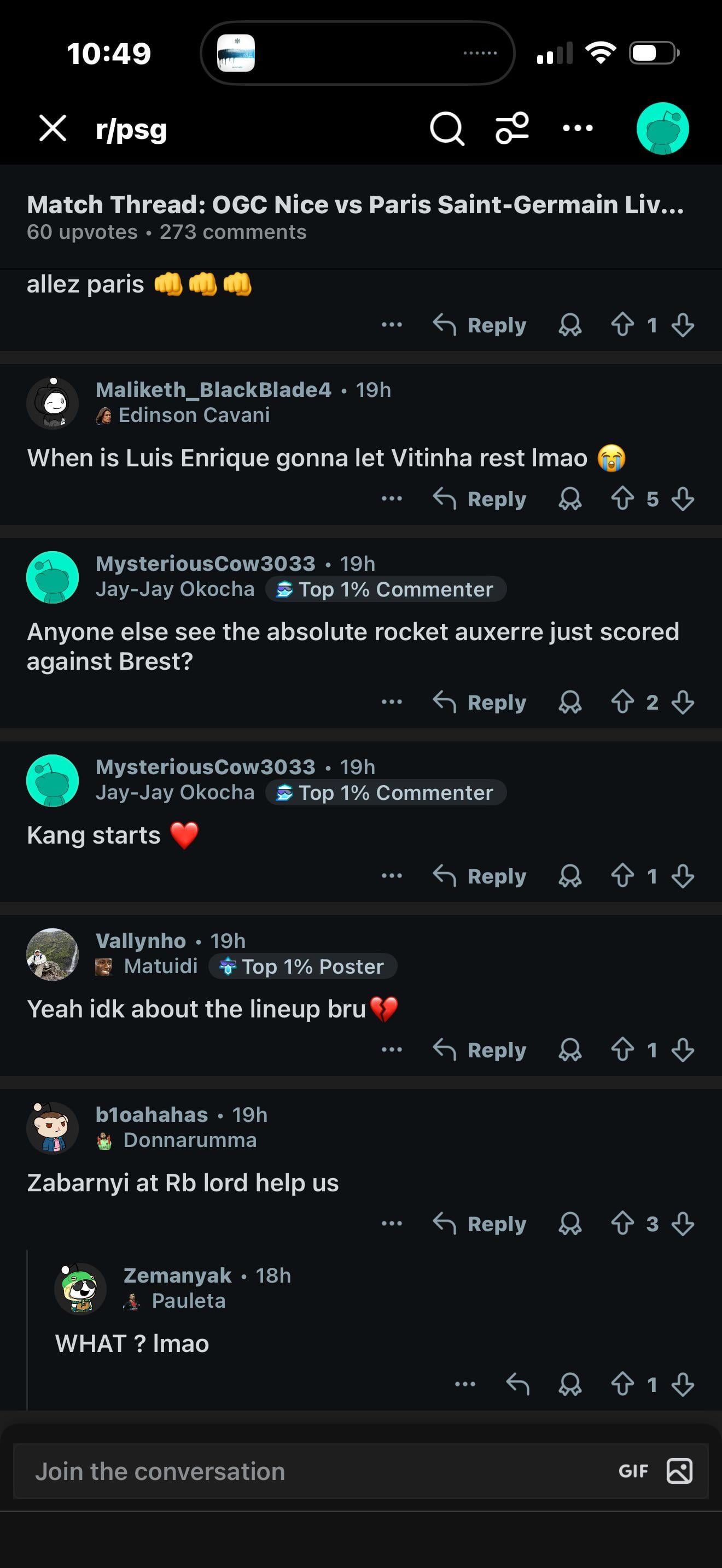The height and width of the screenshot is (1568, 722).
Task: Add a GIF to a comment
Action: 633,1471
